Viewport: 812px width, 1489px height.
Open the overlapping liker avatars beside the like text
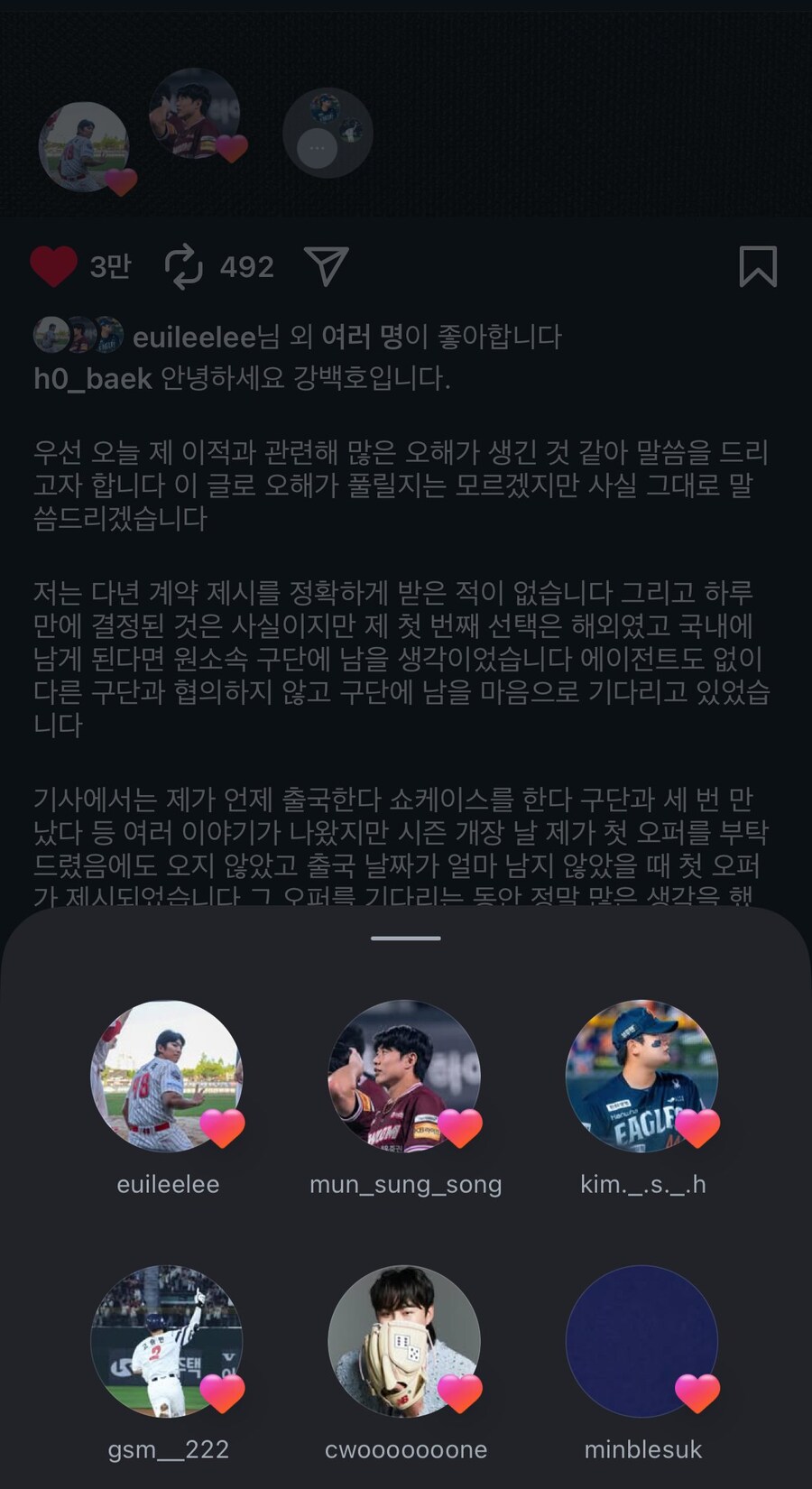pyautogui.click(x=74, y=336)
